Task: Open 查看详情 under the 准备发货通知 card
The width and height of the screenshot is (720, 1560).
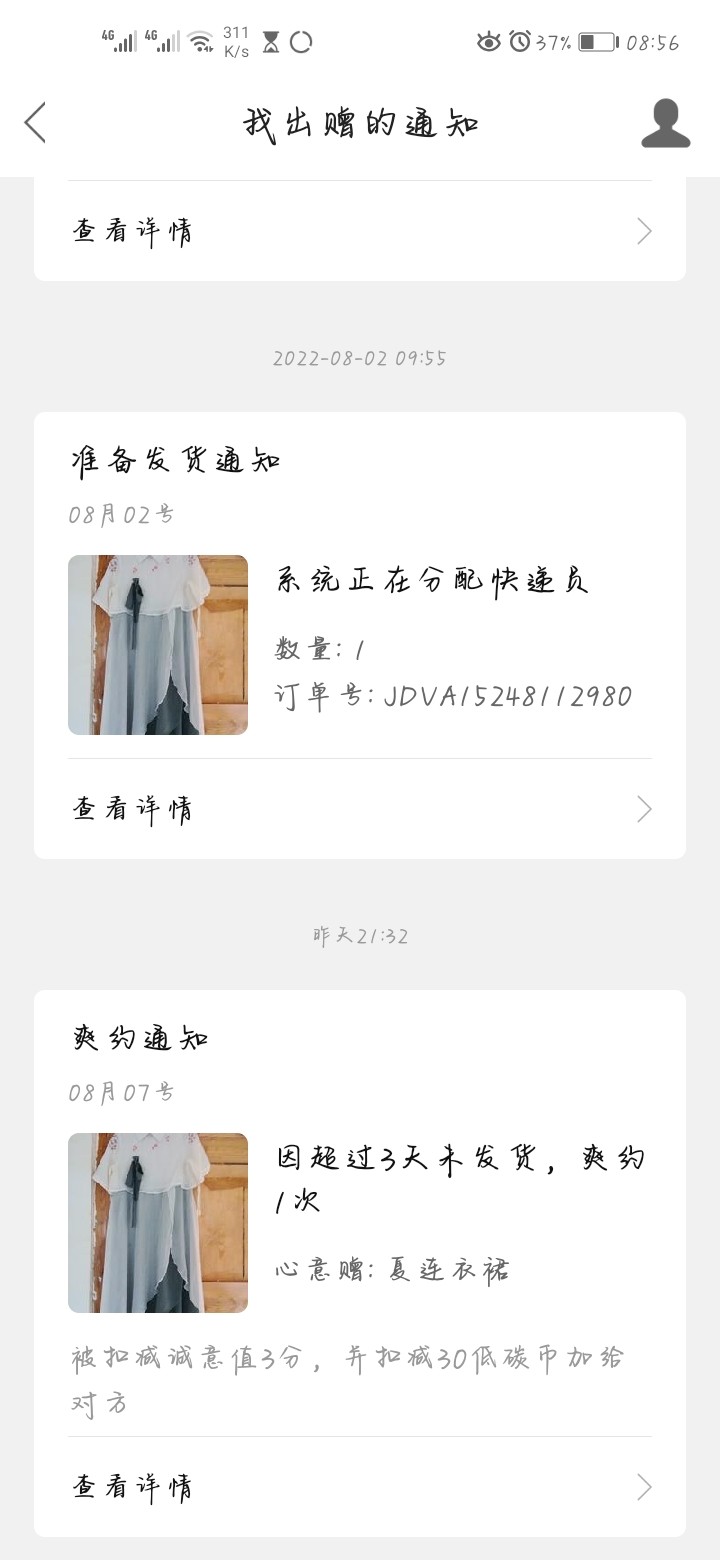Action: pos(360,809)
